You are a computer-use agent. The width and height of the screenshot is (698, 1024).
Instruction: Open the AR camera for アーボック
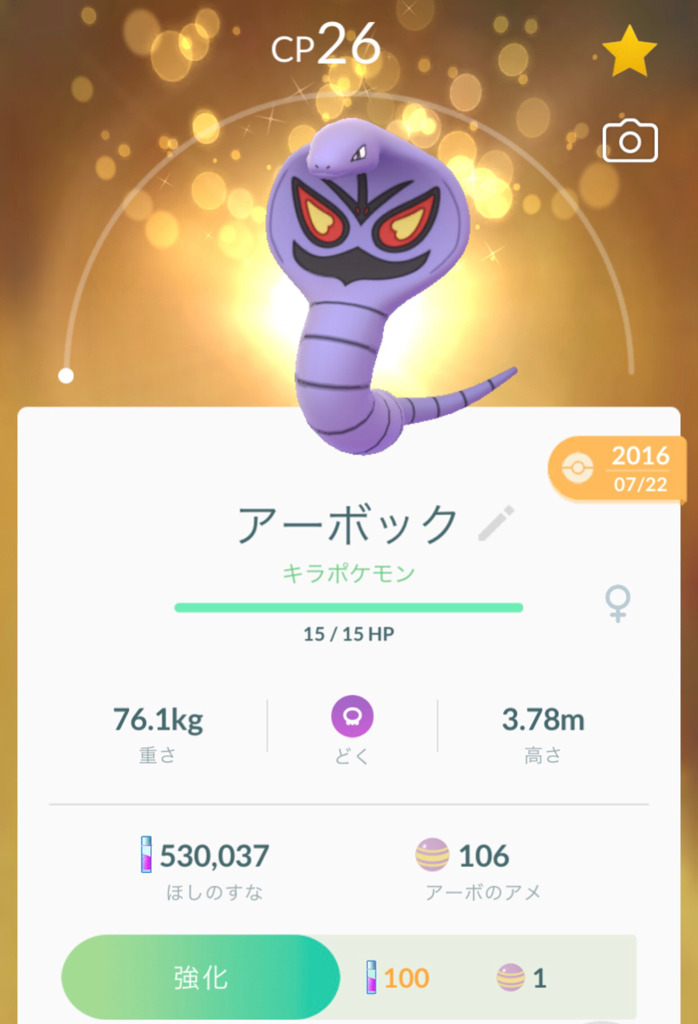click(x=629, y=142)
